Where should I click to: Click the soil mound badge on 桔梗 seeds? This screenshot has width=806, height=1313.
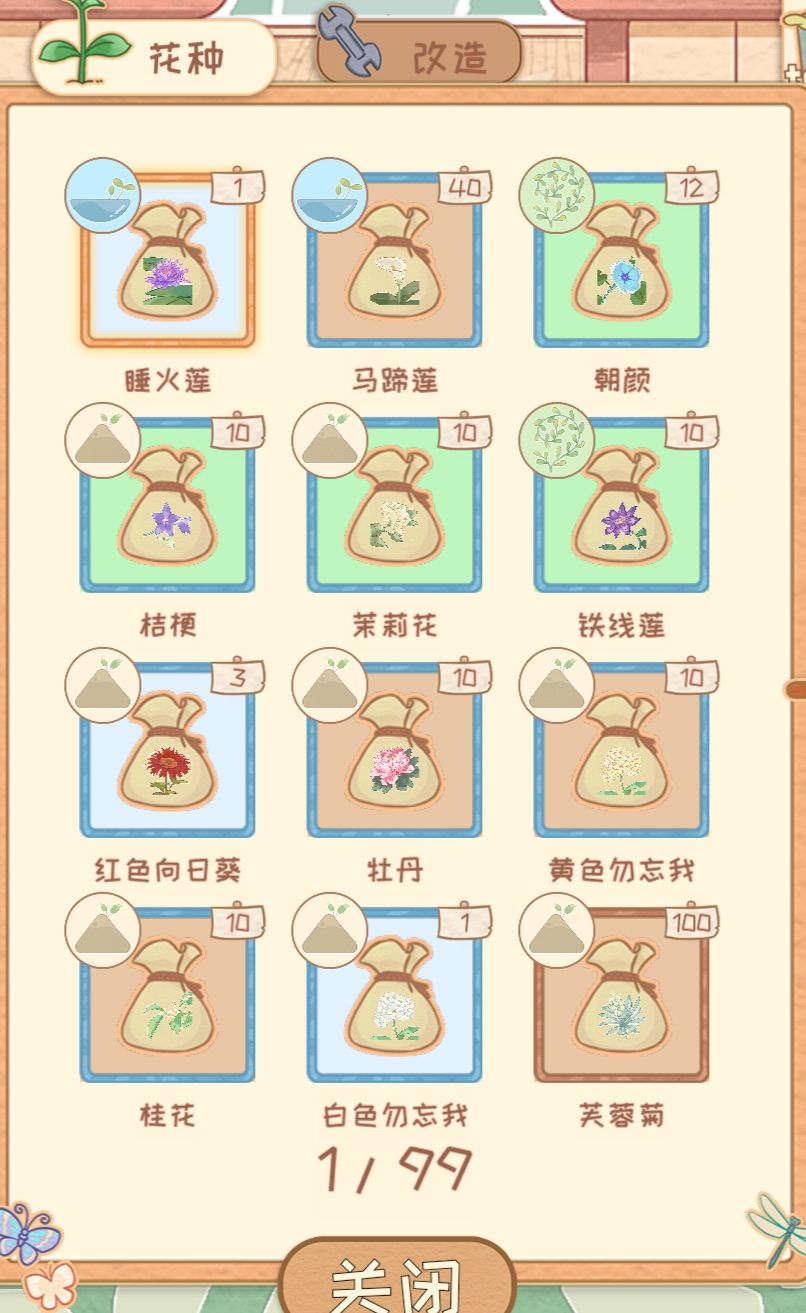click(x=102, y=439)
